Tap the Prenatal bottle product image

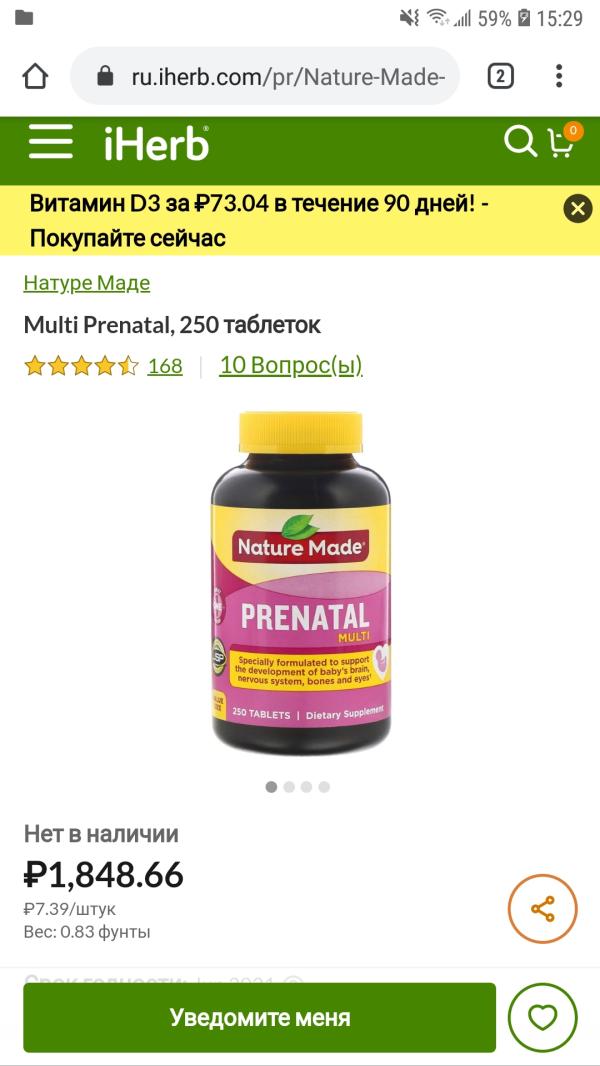point(300,582)
